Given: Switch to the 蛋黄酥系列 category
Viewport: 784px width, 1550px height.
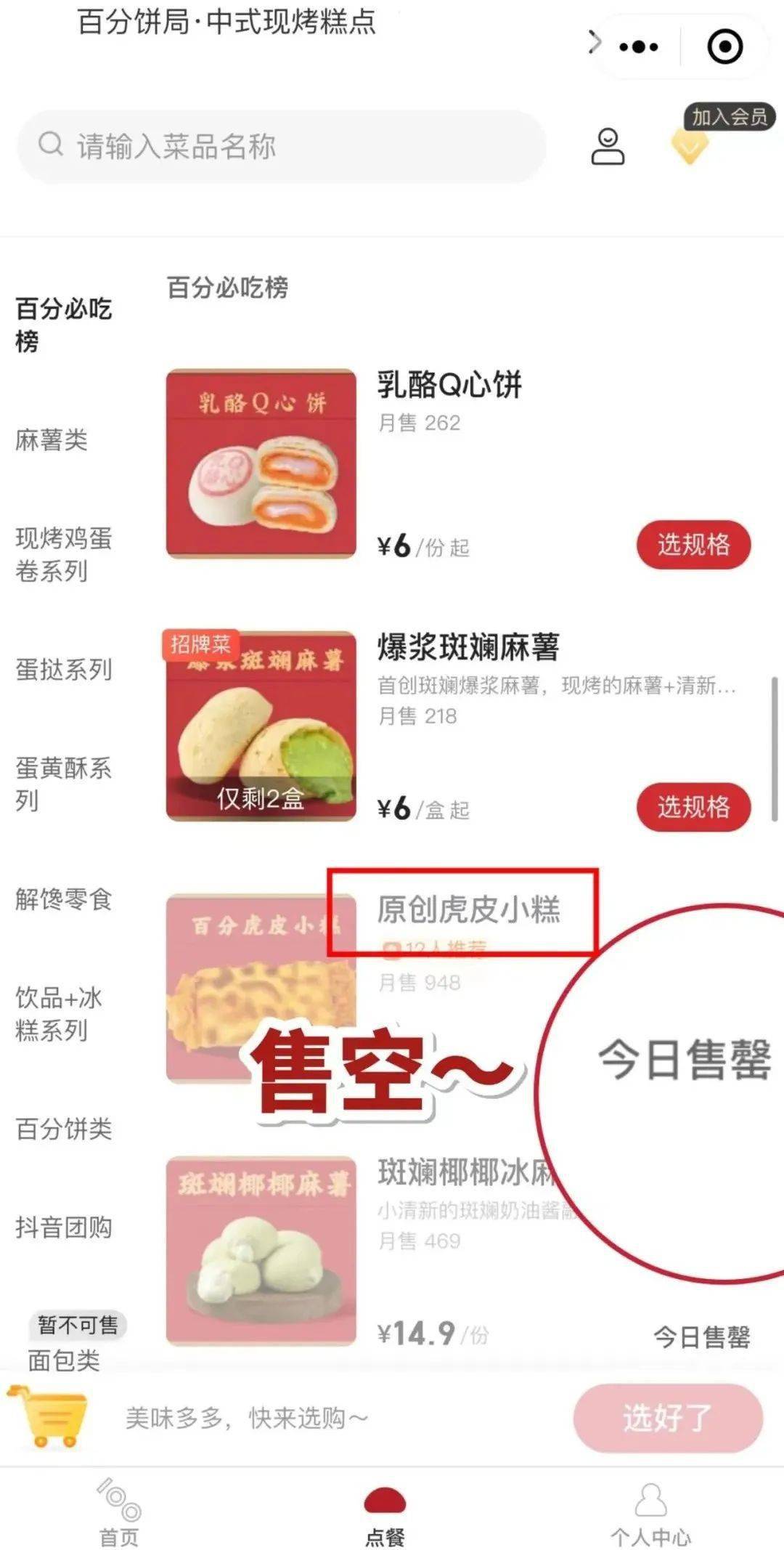Looking at the screenshot, I should pyautogui.click(x=64, y=784).
